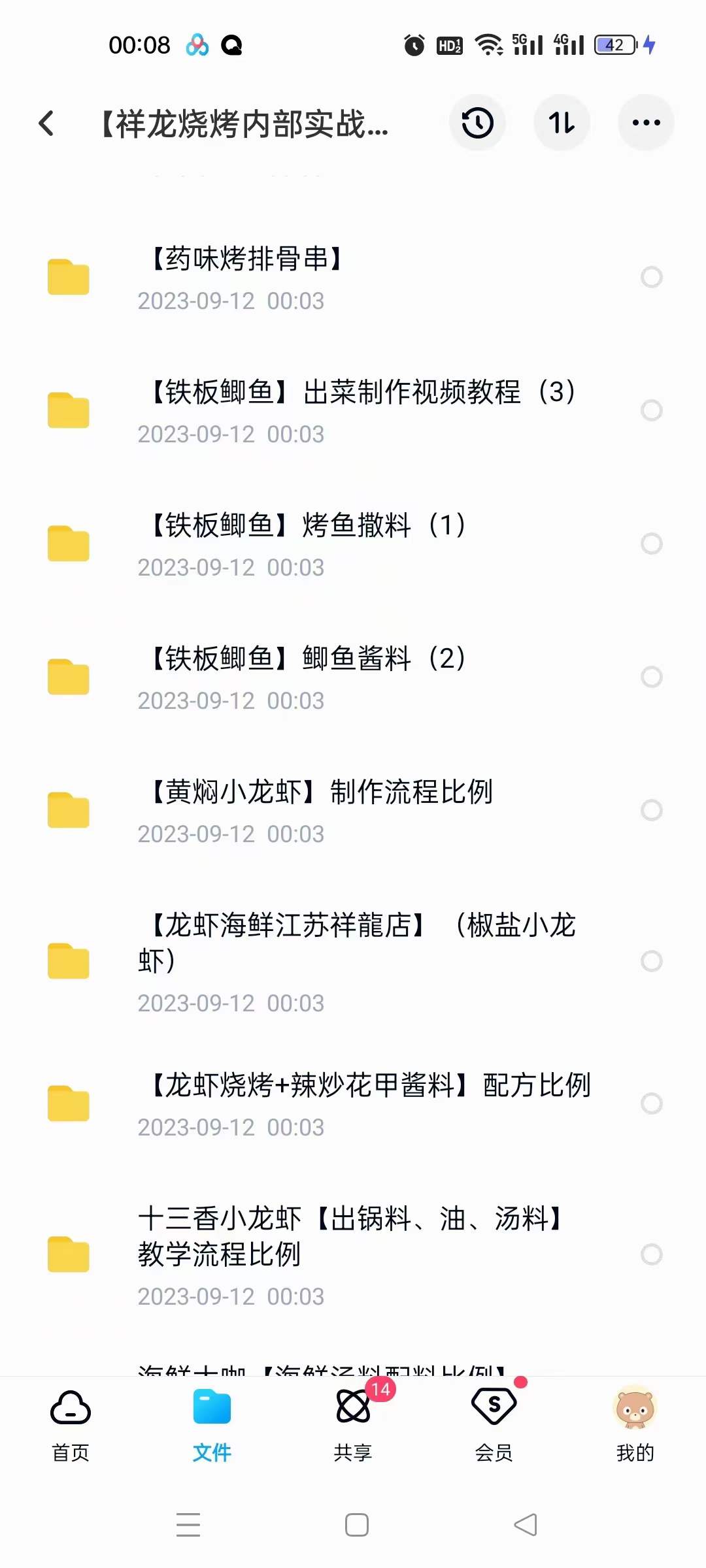Open the sort options dropdown
706x1568 pixels.
pos(562,123)
